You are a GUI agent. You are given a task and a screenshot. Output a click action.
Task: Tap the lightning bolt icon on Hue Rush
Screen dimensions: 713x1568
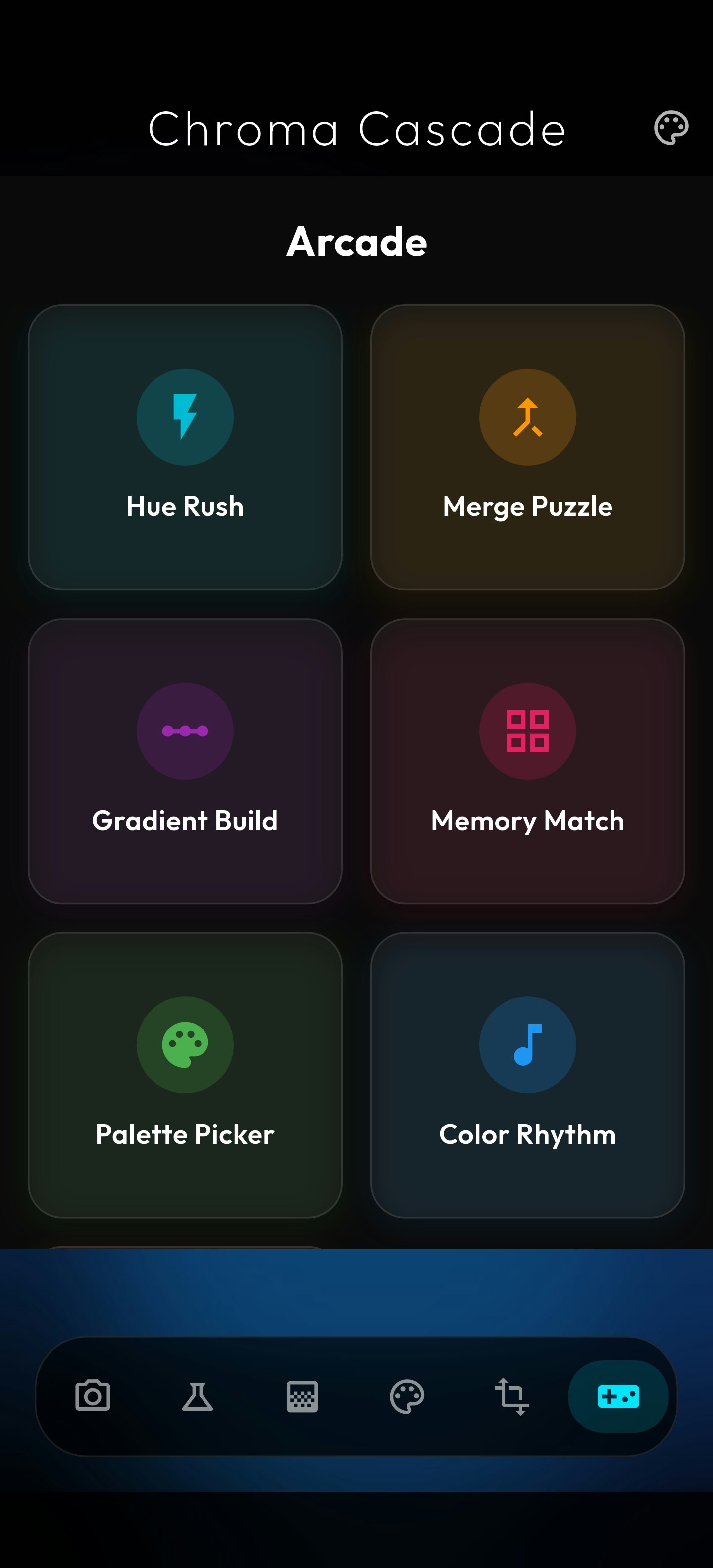(x=185, y=417)
